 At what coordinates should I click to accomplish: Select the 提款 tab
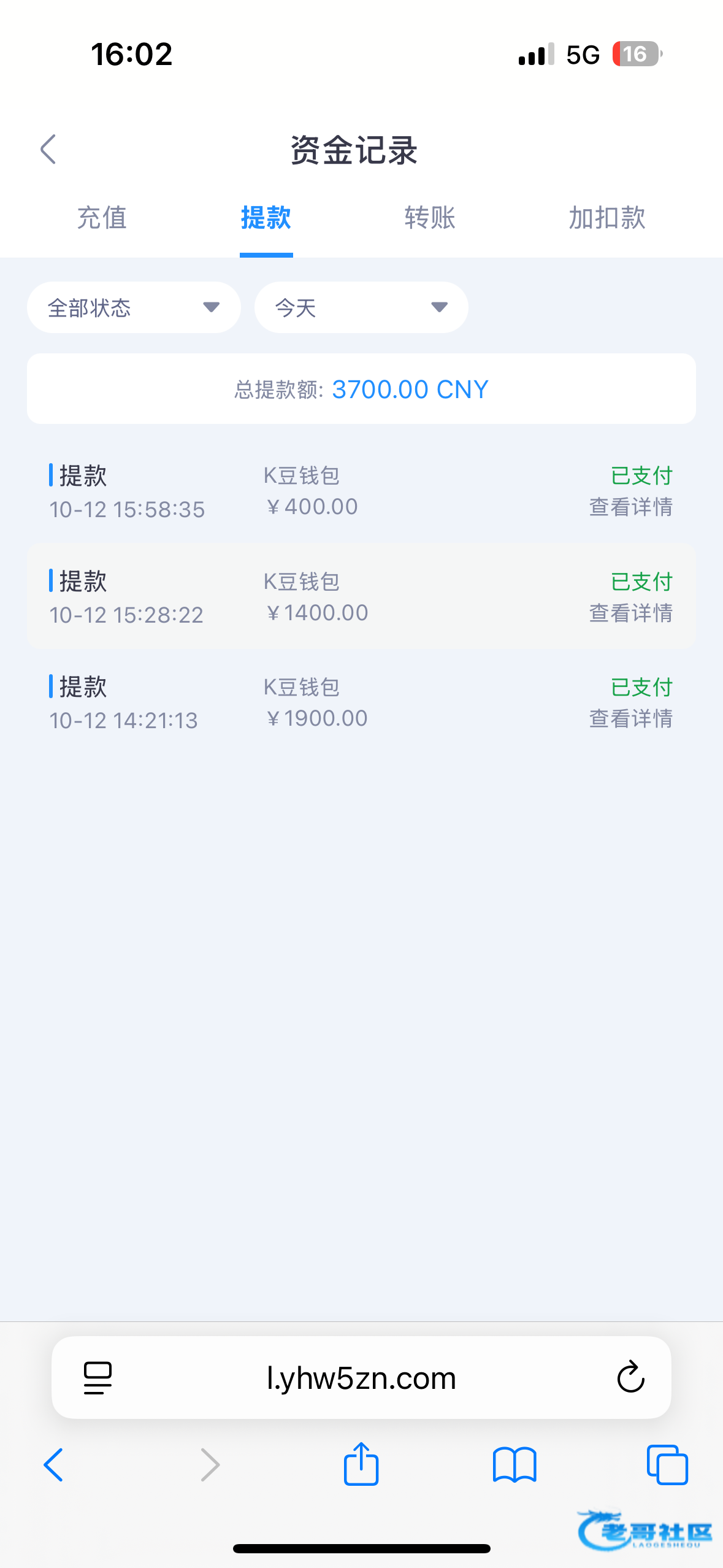click(266, 218)
